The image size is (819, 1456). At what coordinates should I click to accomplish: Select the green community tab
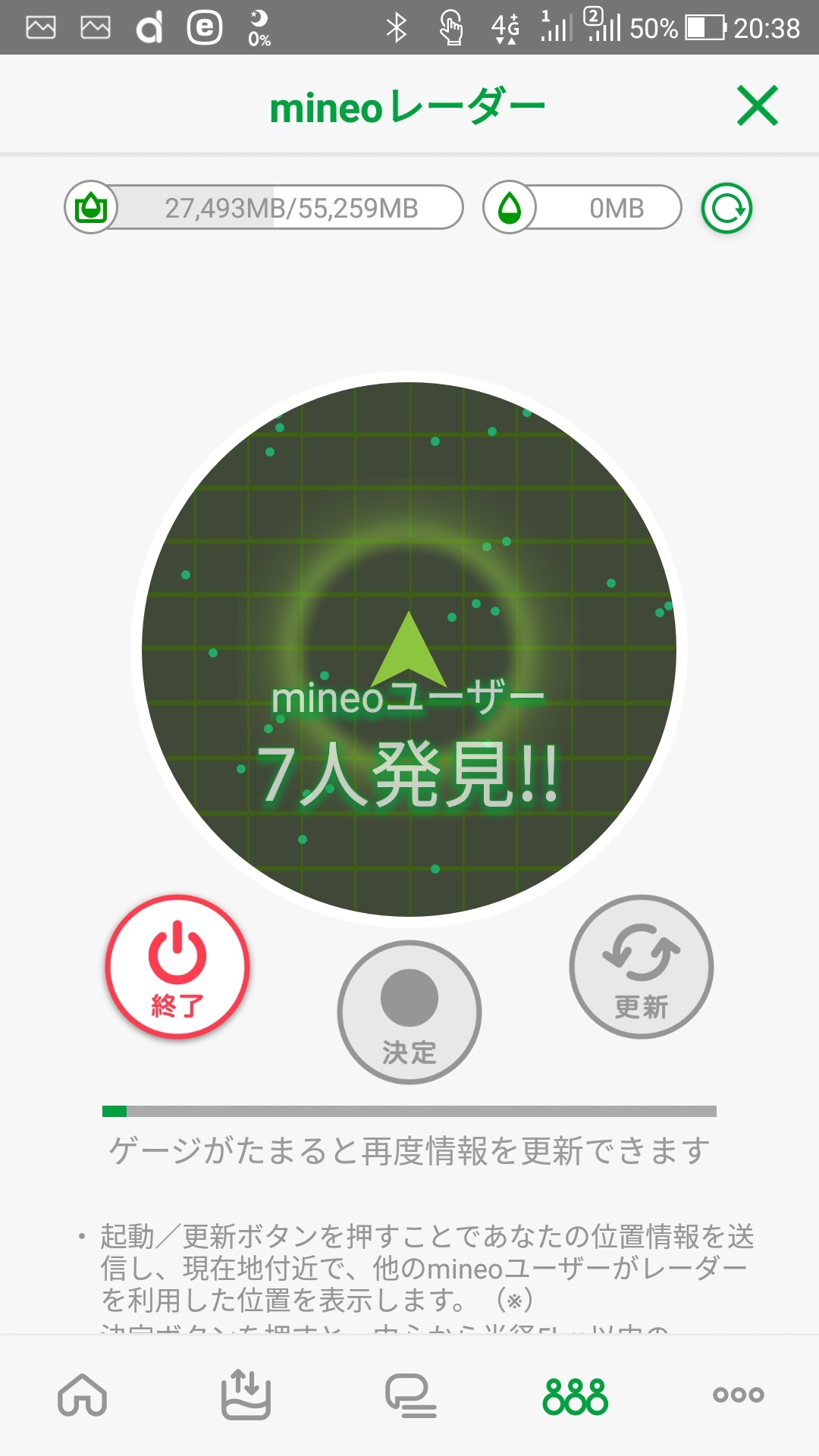[x=575, y=1395]
